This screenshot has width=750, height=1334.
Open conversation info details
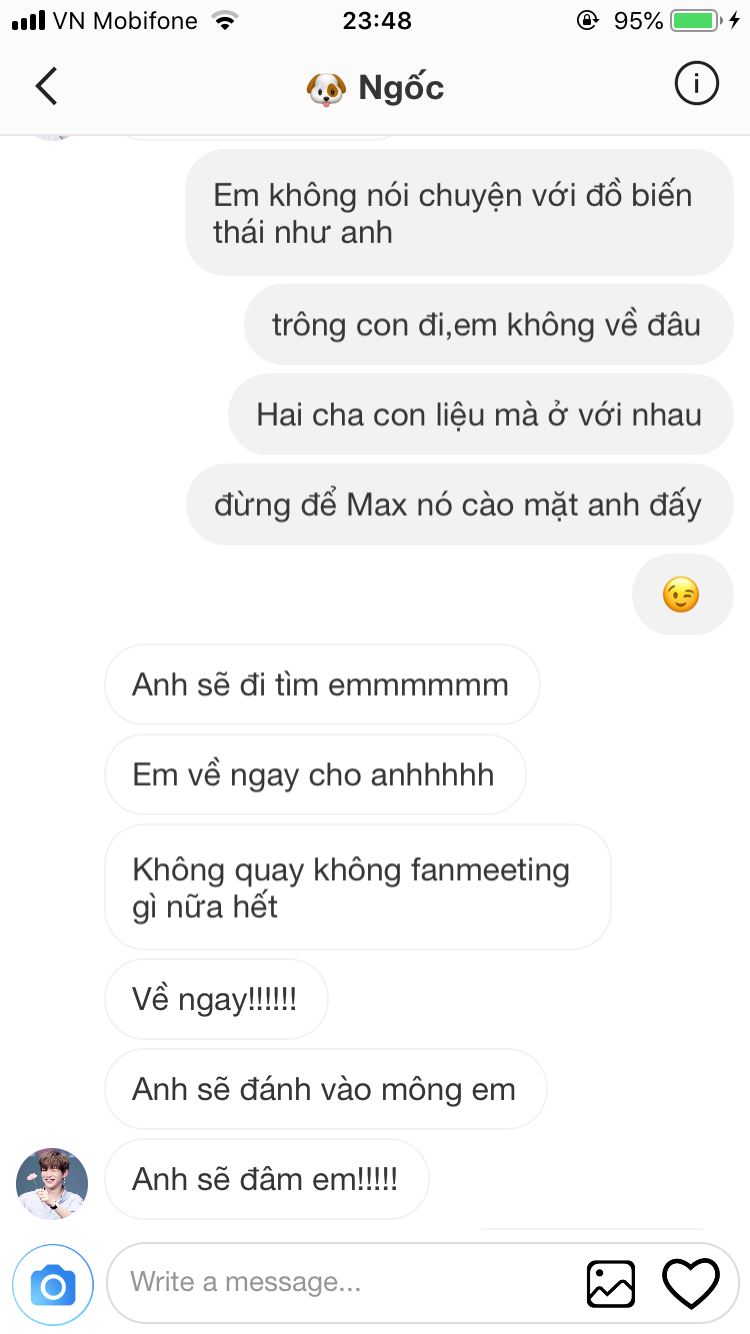click(696, 85)
